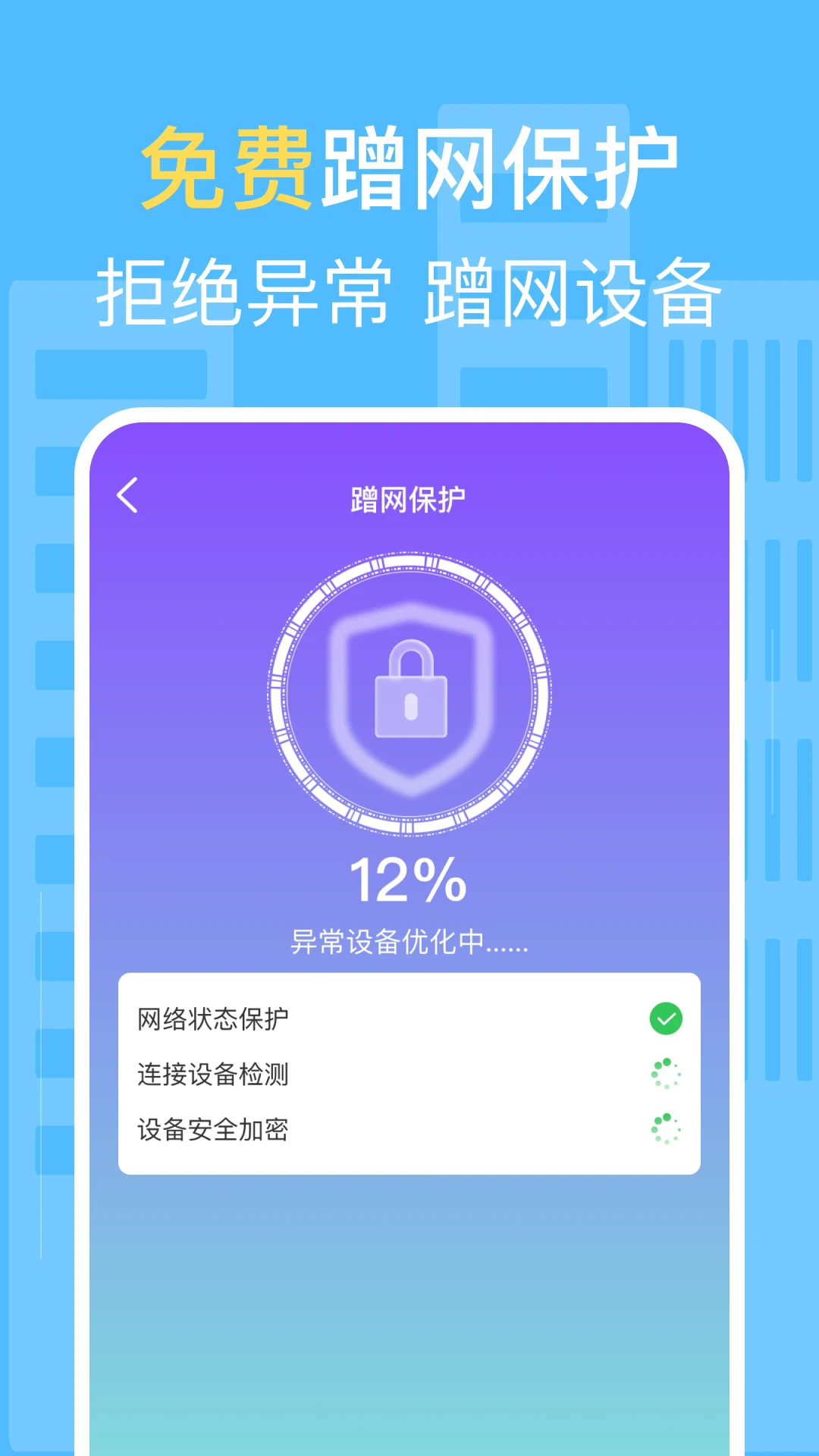Click the 异常设备优化中 status text

409,940
